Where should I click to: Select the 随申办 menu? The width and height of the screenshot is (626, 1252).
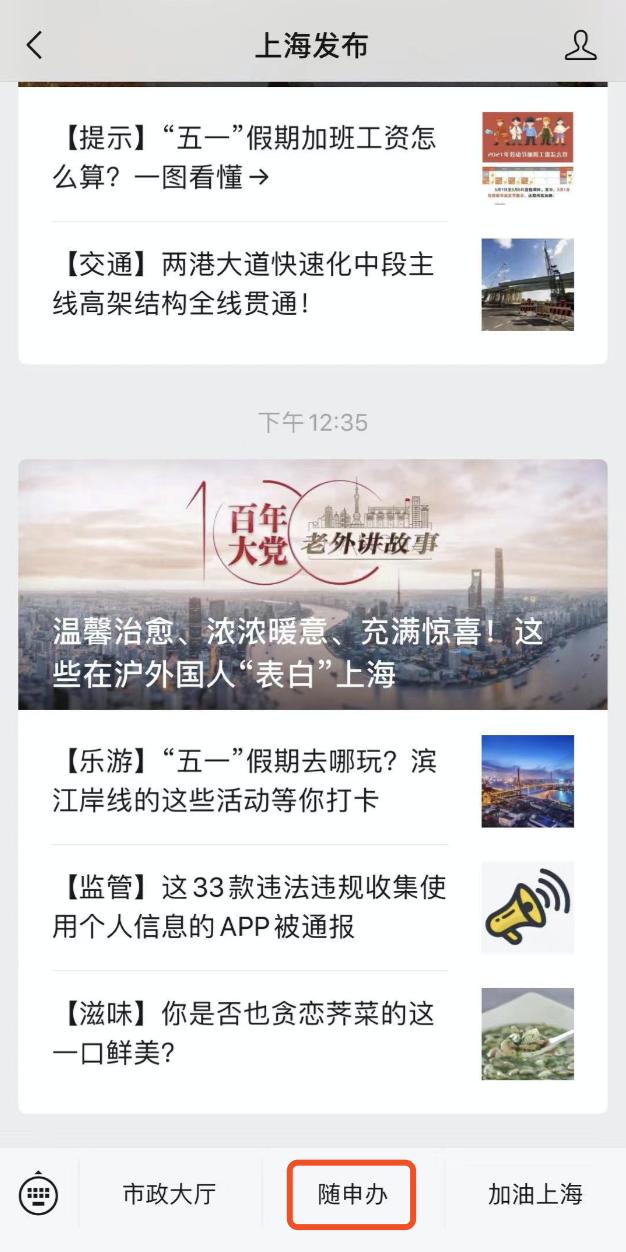(x=352, y=1194)
